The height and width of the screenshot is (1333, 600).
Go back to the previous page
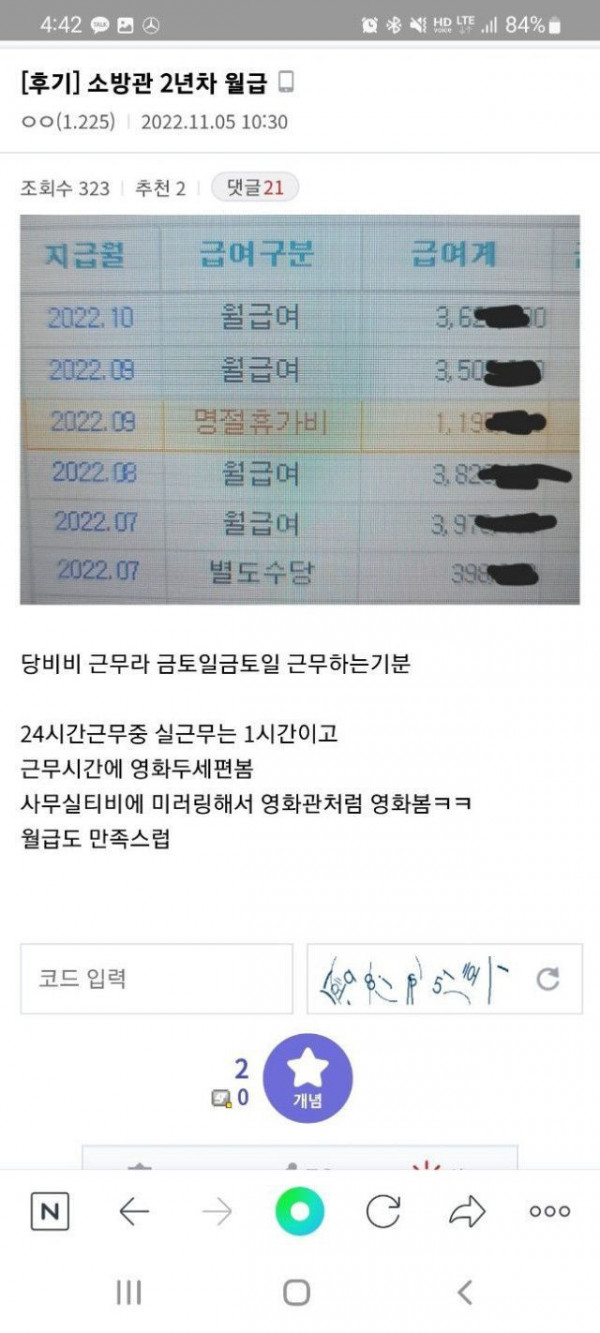point(133,1213)
